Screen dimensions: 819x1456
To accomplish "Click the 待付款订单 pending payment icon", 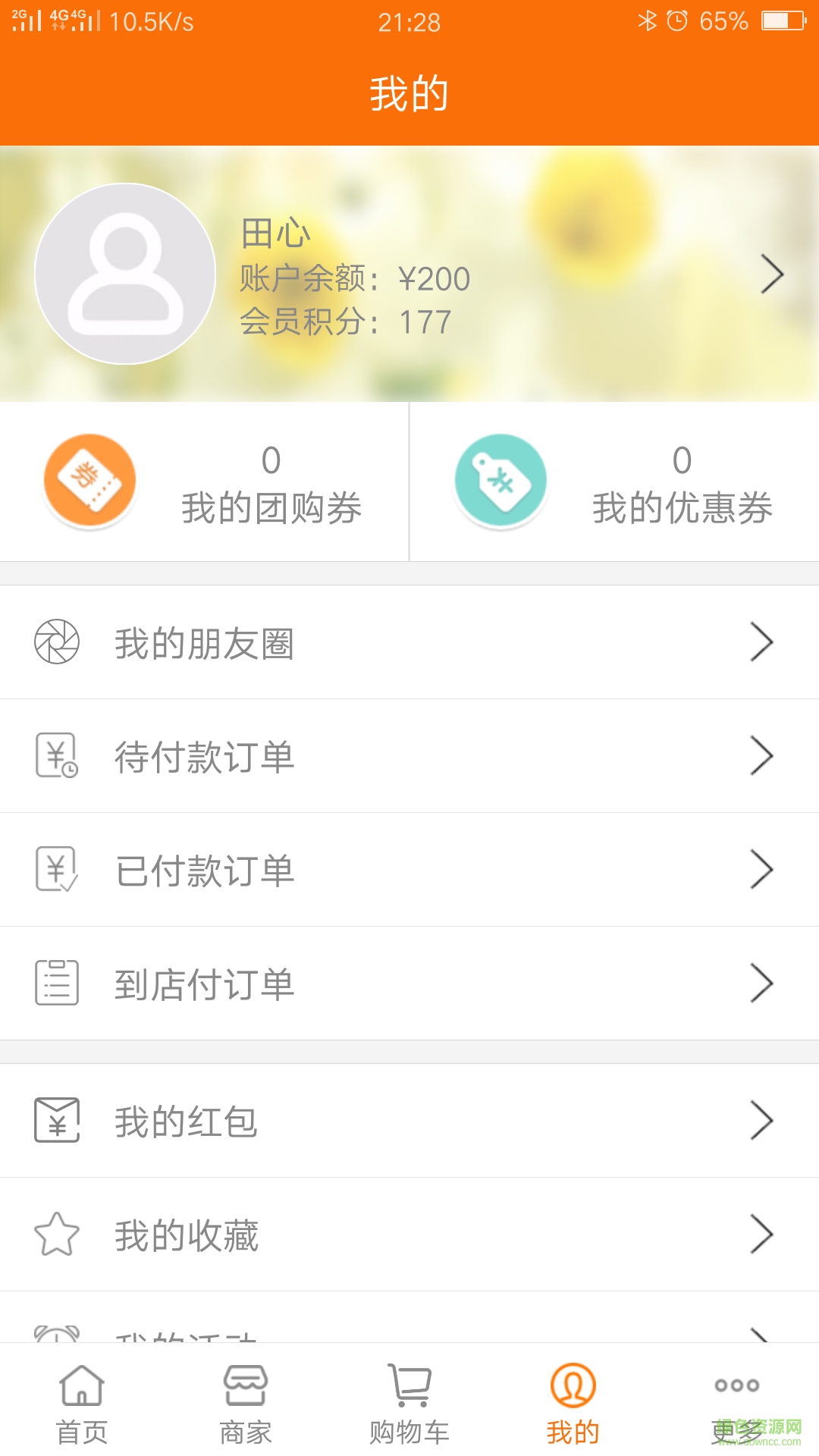I will click(57, 756).
